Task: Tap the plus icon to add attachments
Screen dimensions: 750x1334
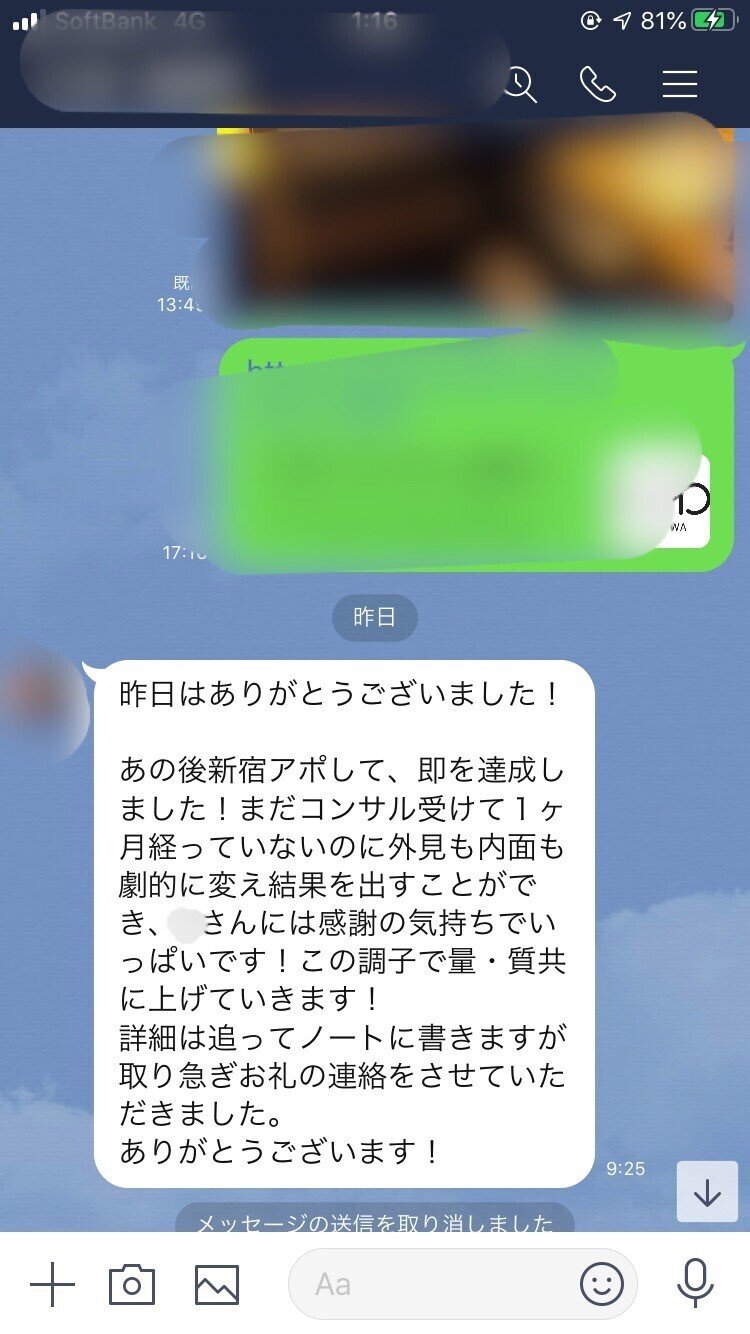Action: [x=54, y=1283]
